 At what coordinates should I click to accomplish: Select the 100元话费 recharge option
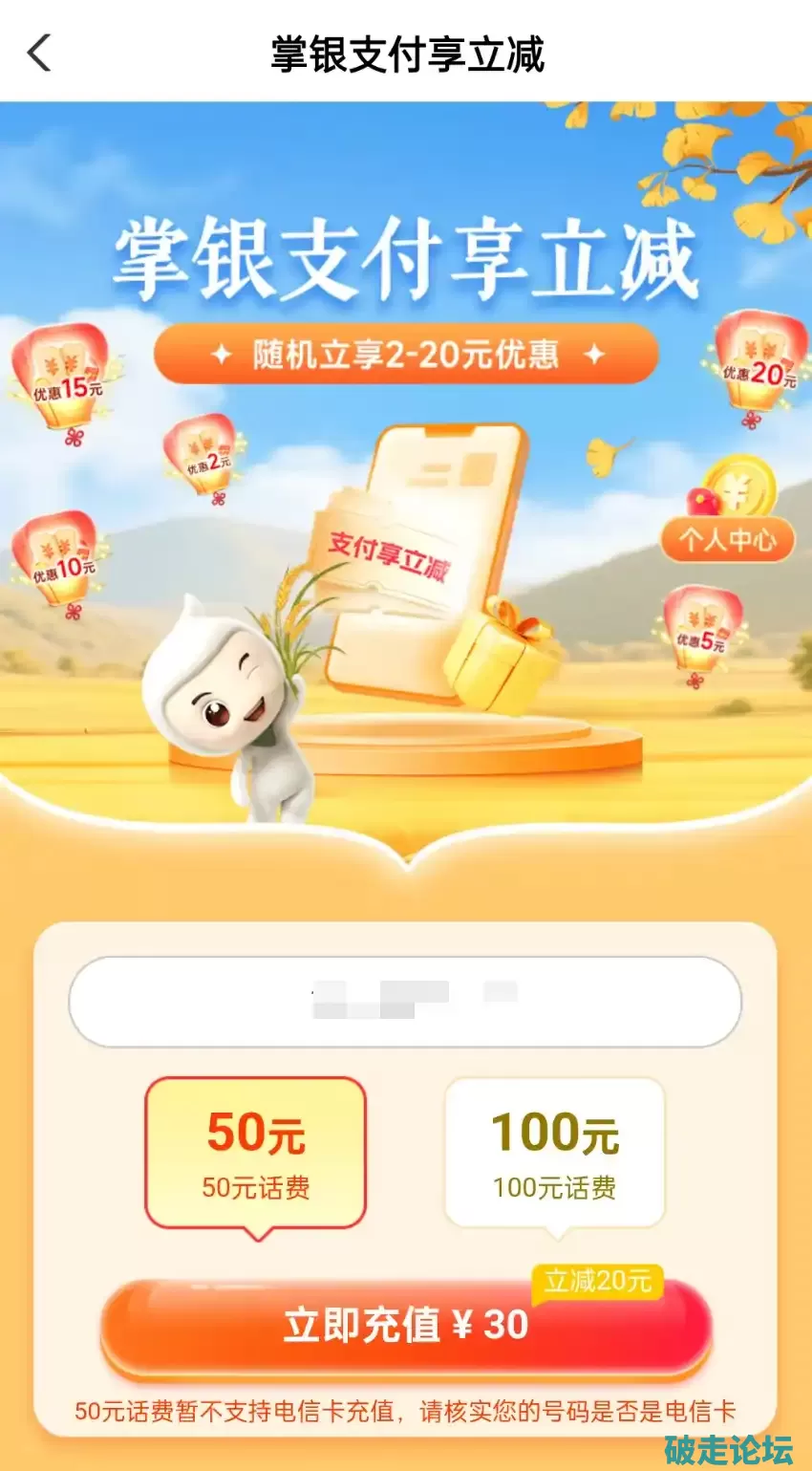[x=554, y=1153]
